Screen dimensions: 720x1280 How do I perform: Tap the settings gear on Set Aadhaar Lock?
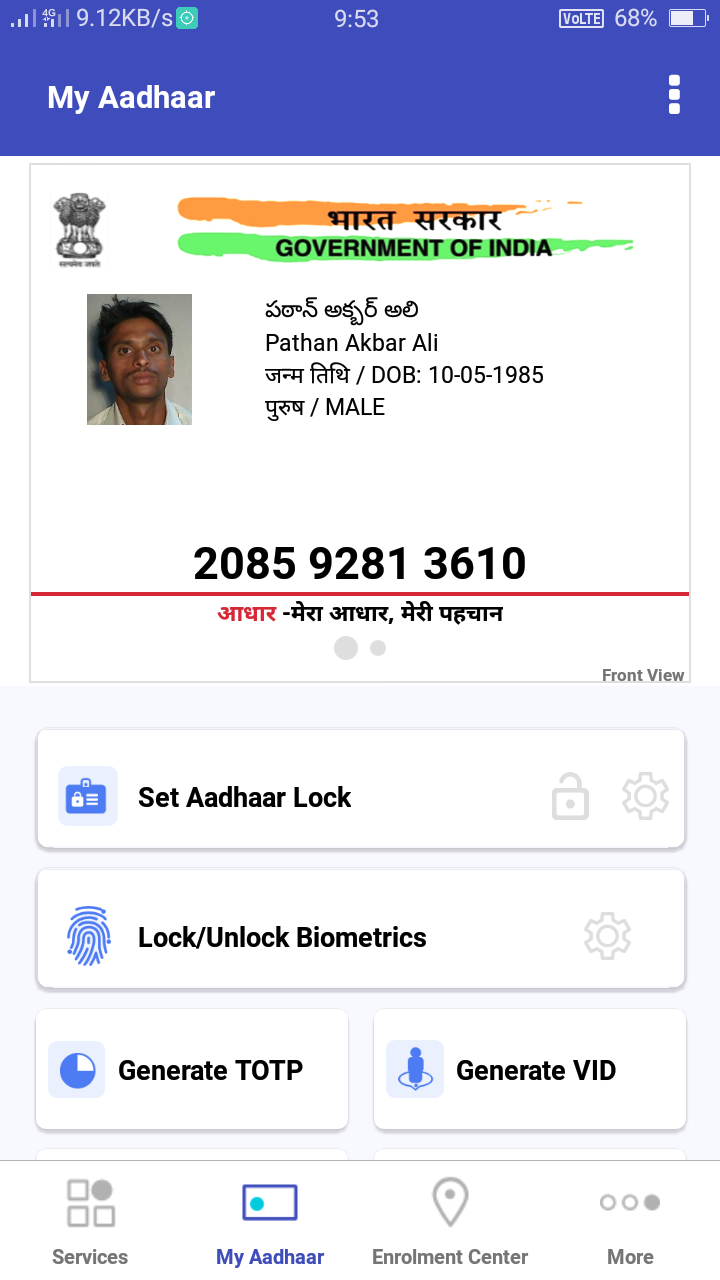pyautogui.click(x=645, y=797)
